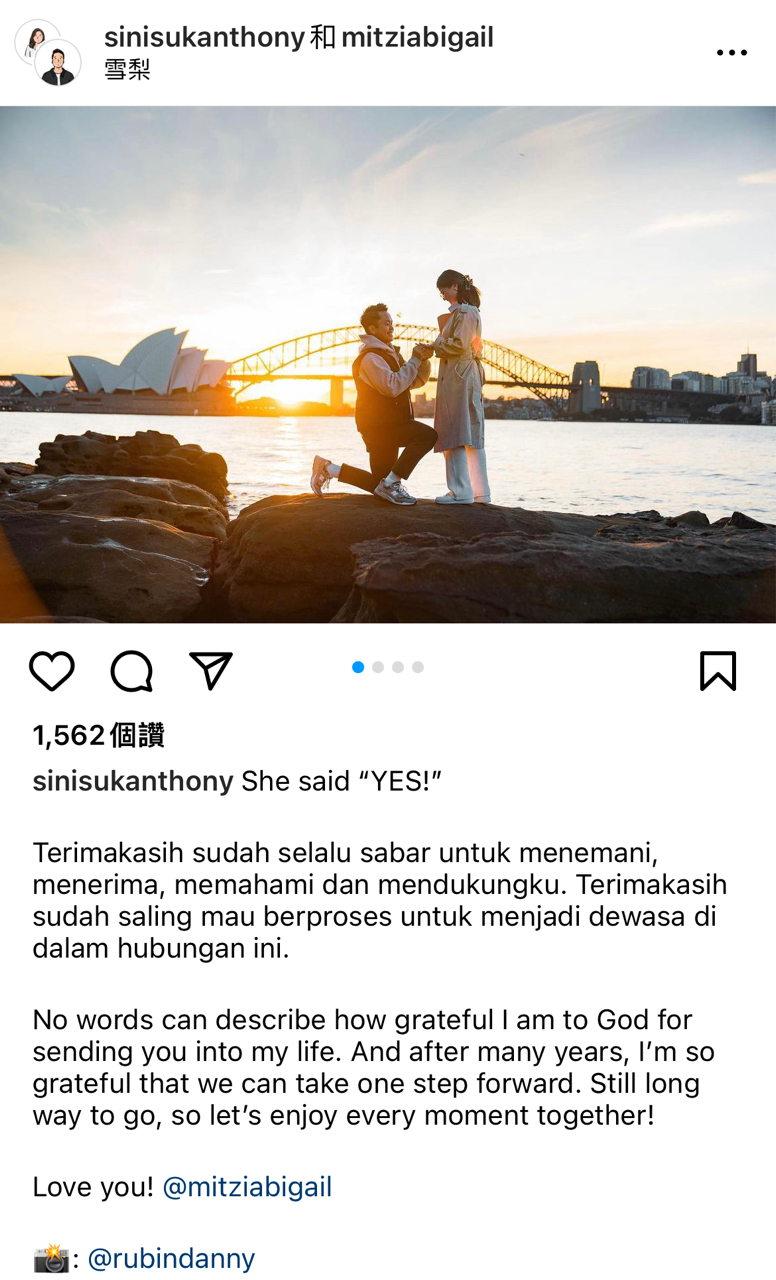View the 雪梨 location page
This screenshot has width=776, height=1280.
[127, 70]
